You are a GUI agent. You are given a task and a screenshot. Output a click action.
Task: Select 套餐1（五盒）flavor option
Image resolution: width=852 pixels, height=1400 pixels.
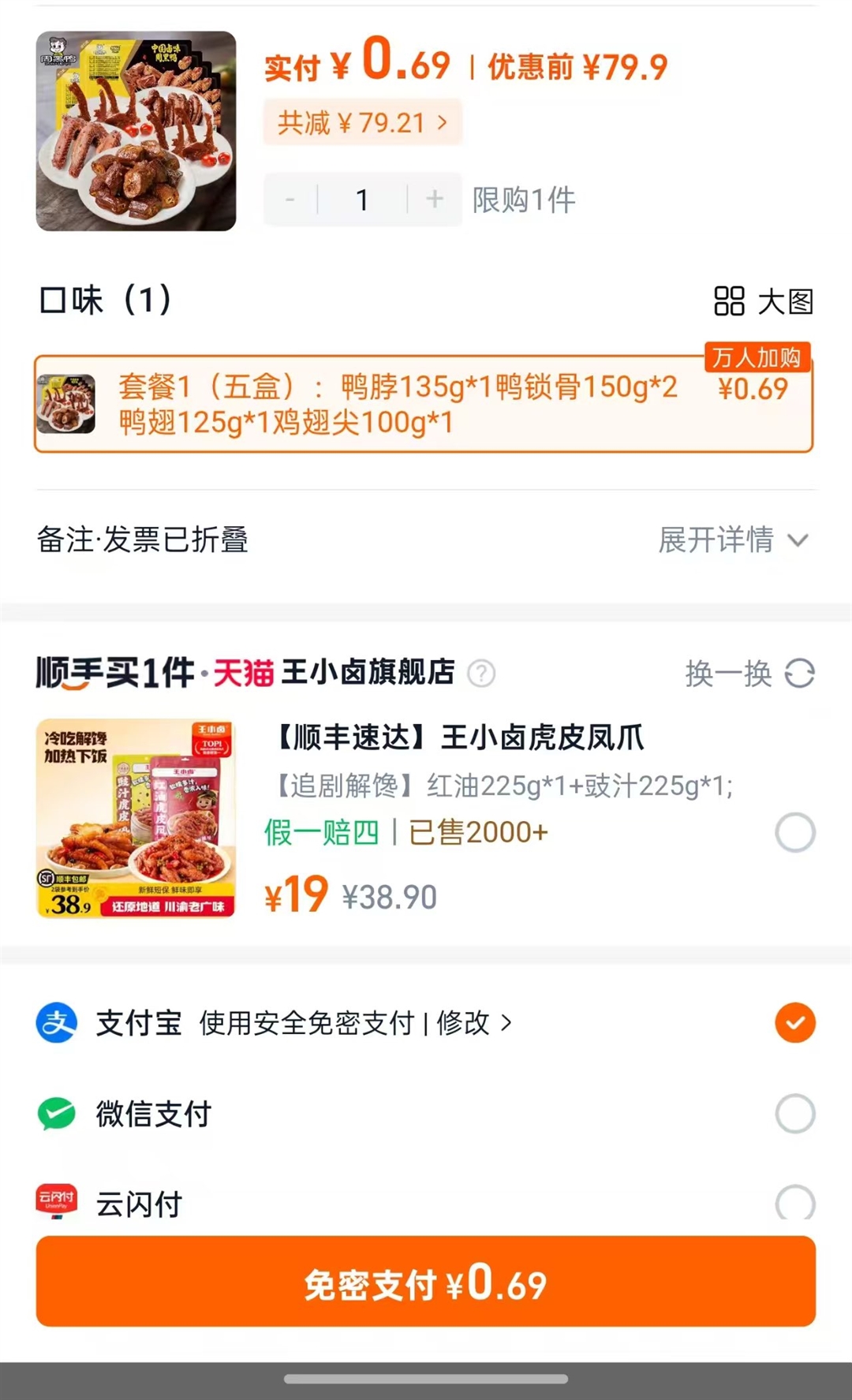coord(423,404)
